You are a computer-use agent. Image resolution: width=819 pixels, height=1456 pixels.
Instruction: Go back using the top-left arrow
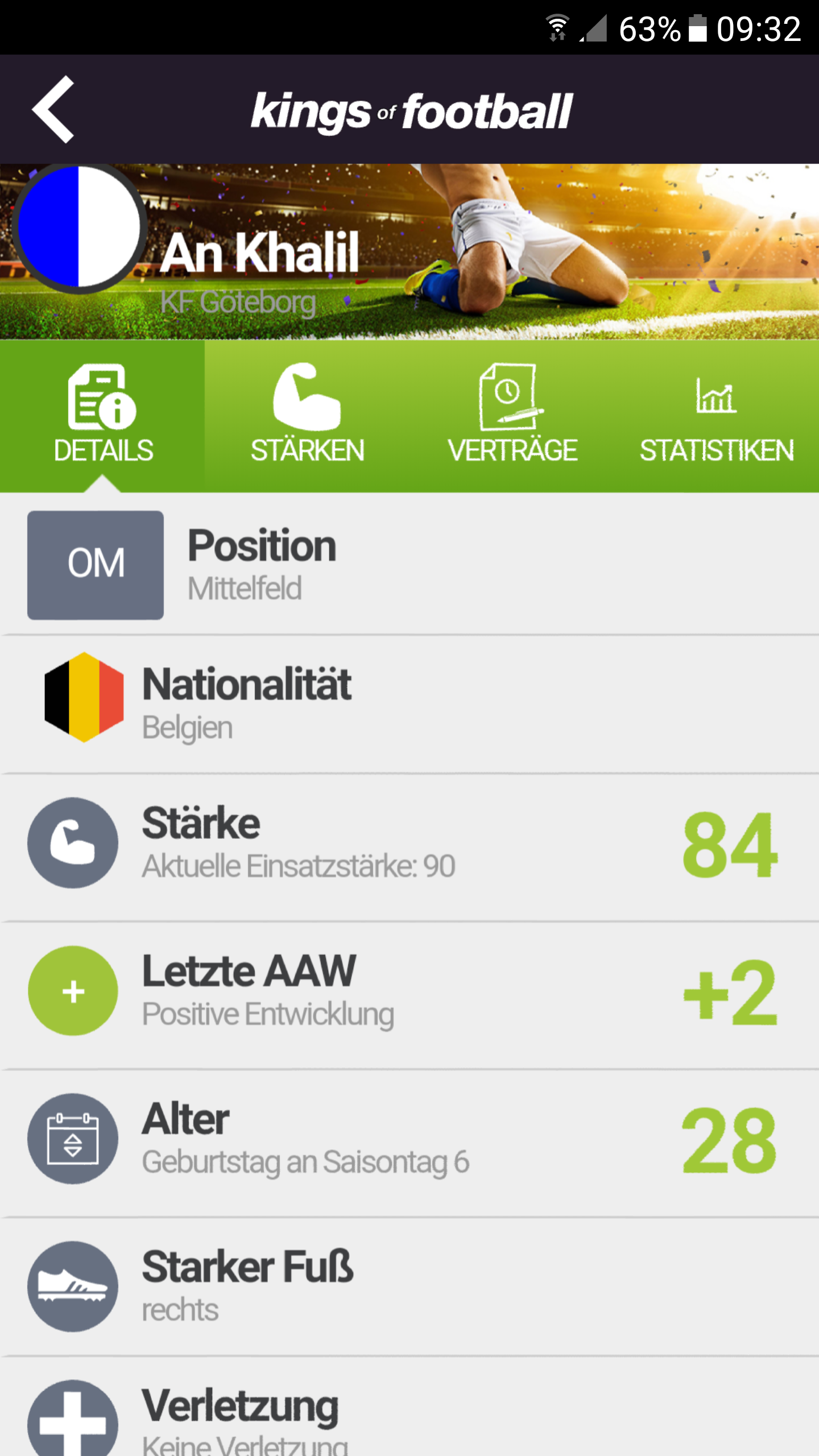[x=53, y=109]
